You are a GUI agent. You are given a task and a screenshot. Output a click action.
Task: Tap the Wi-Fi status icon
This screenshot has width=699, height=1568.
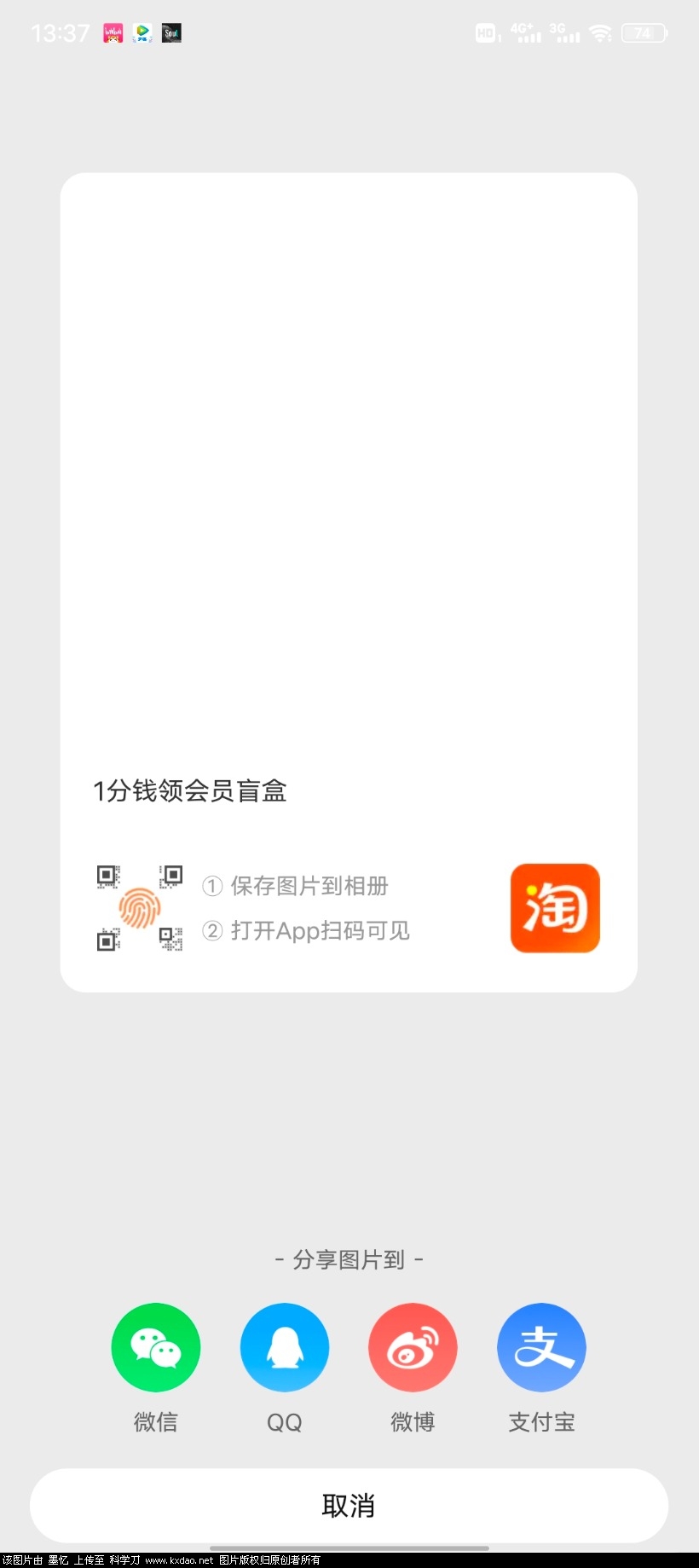click(x=602, y=32)
